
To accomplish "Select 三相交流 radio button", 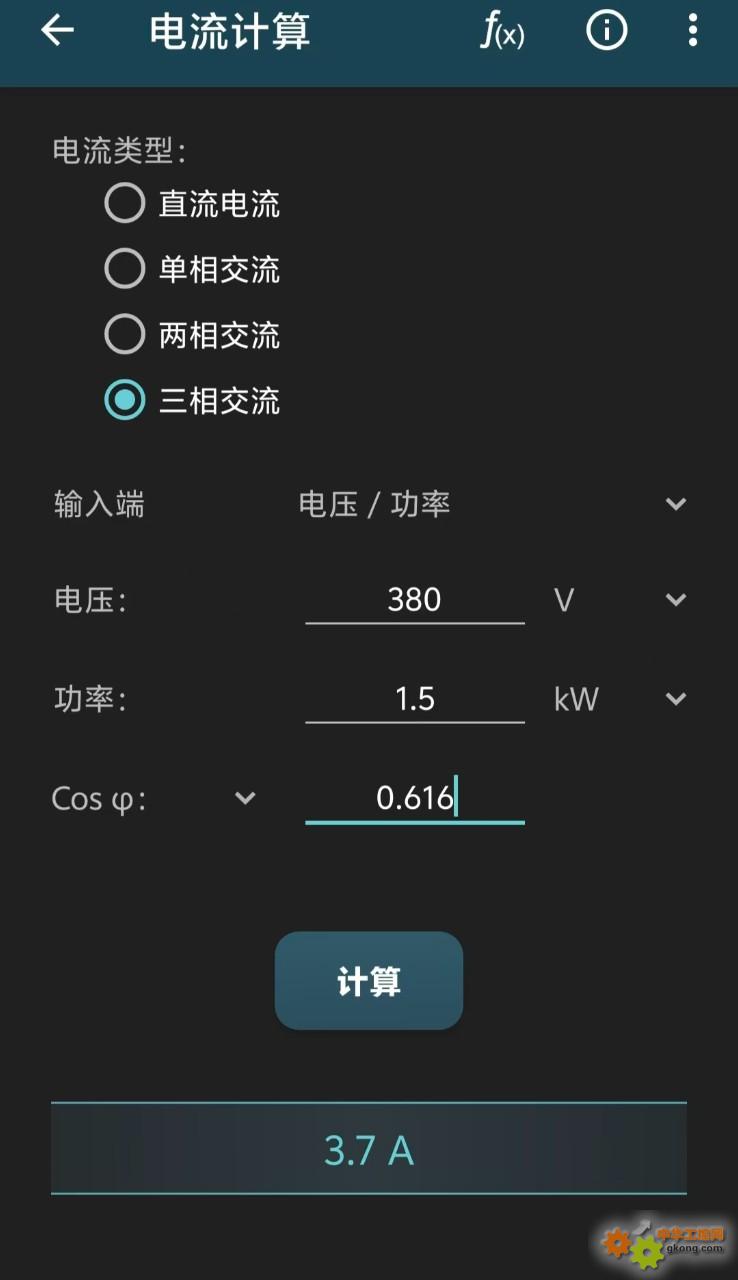I will point(125,401).
